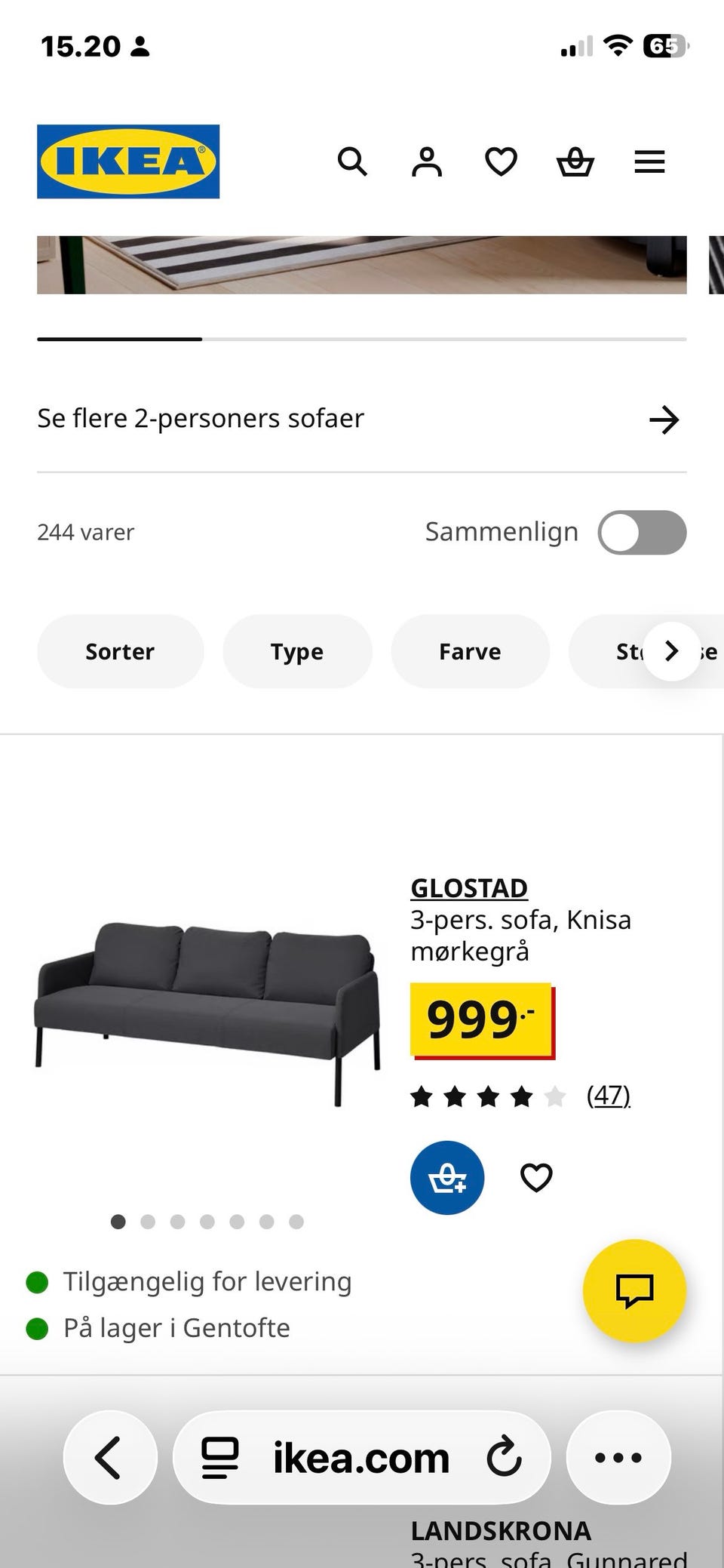
Task: Open the Sorter filter options
Action: (120, 651)
